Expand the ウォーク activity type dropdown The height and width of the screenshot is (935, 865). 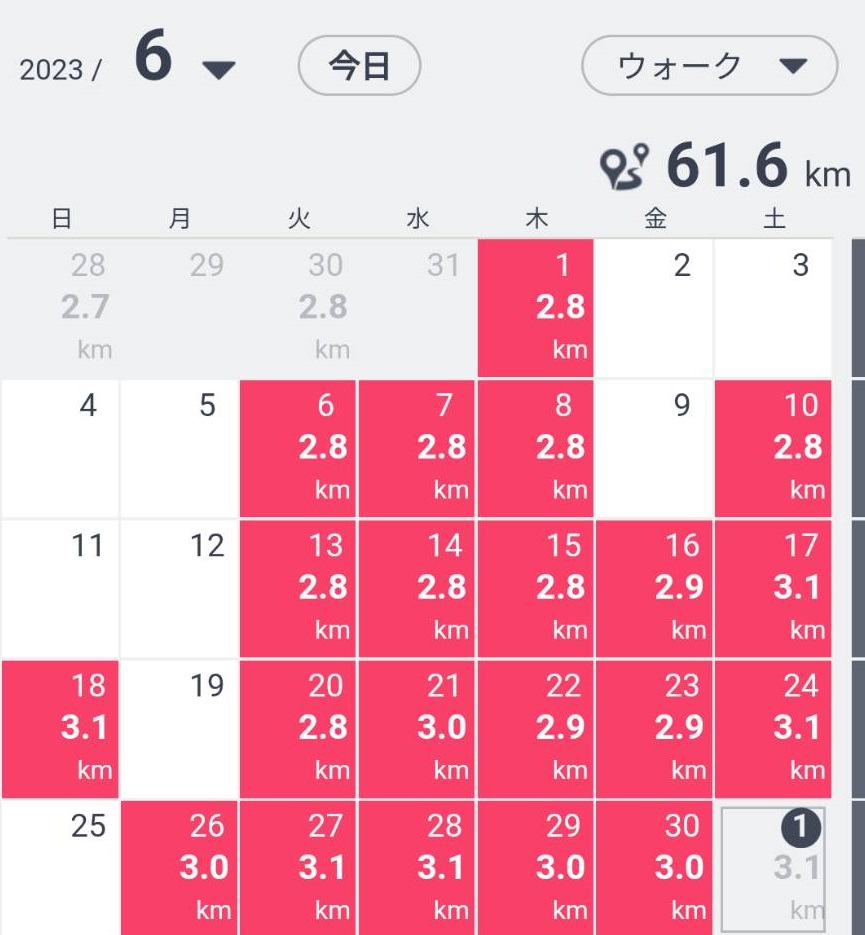(709, 67)
